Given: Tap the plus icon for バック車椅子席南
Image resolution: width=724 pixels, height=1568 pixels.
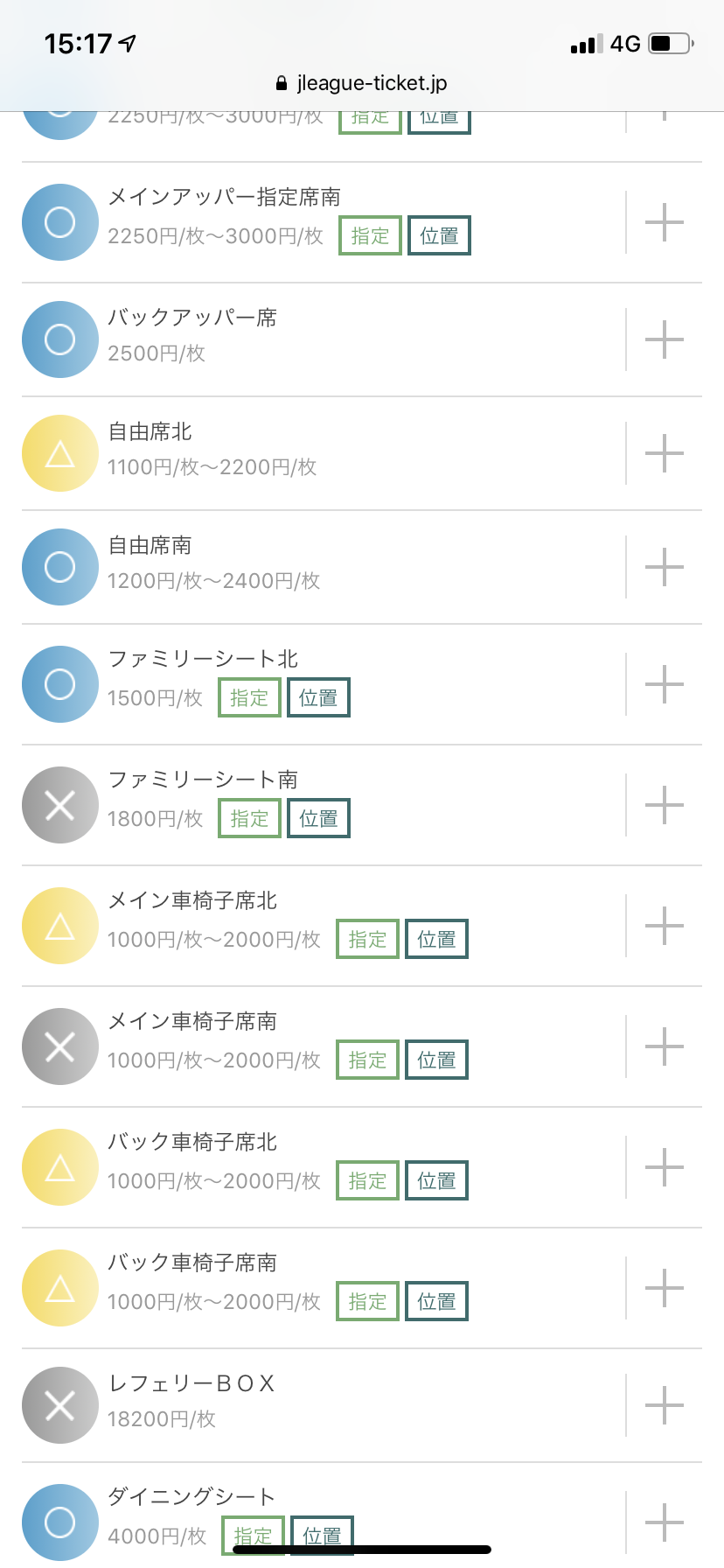Looking at the screenshot, I should (x=664, y=1288).
